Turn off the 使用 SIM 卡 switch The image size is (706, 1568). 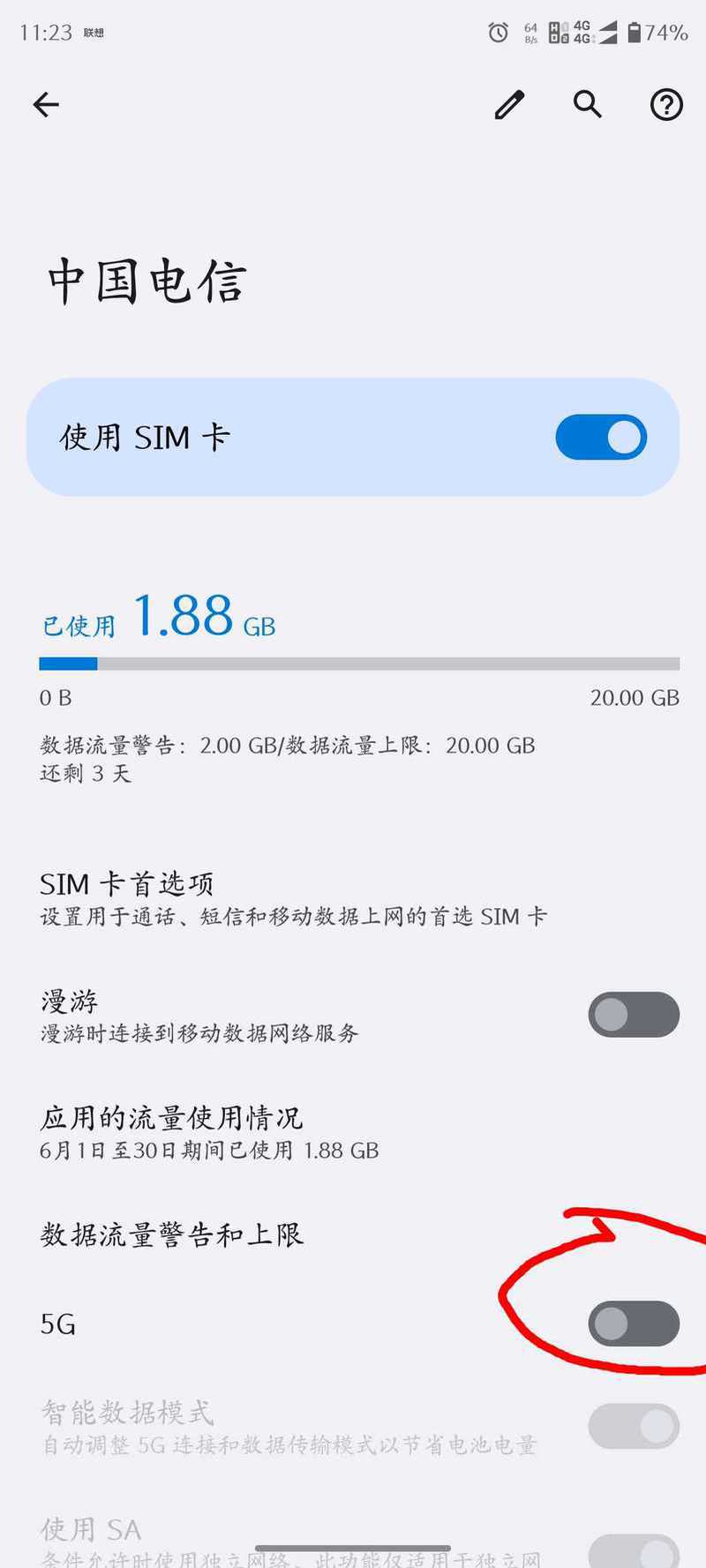[x=601, y=438]
